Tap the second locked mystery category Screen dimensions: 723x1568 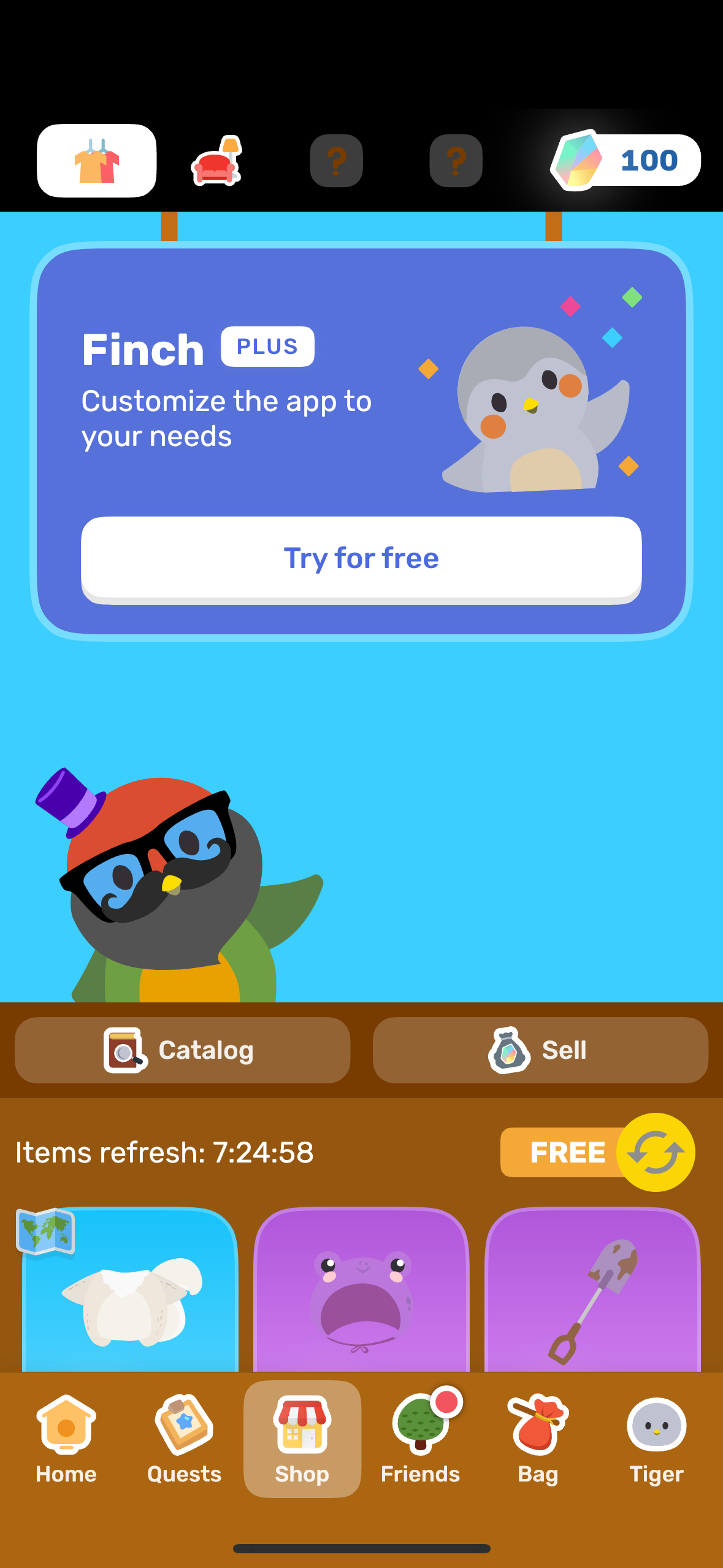point(456,161)
